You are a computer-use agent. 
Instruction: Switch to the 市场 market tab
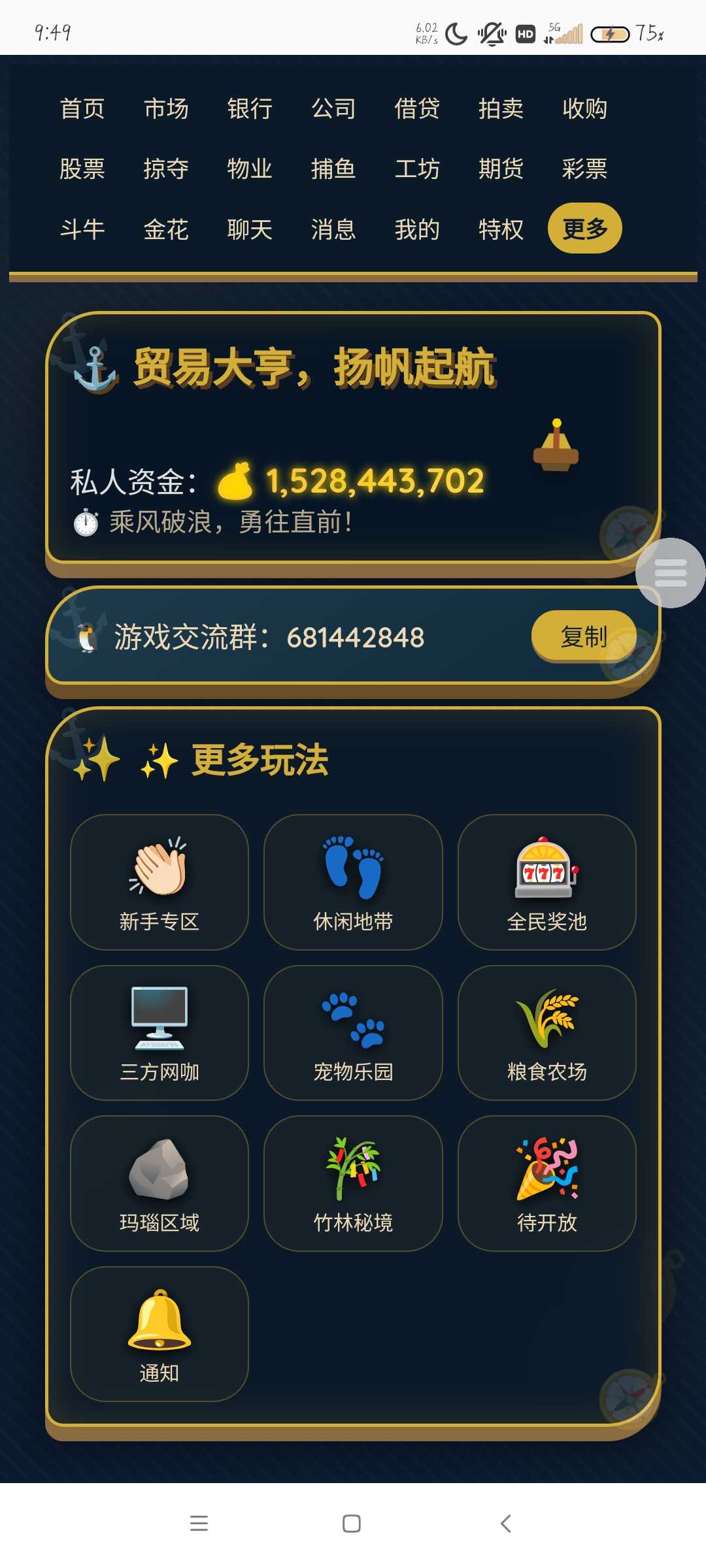(166, 108)
